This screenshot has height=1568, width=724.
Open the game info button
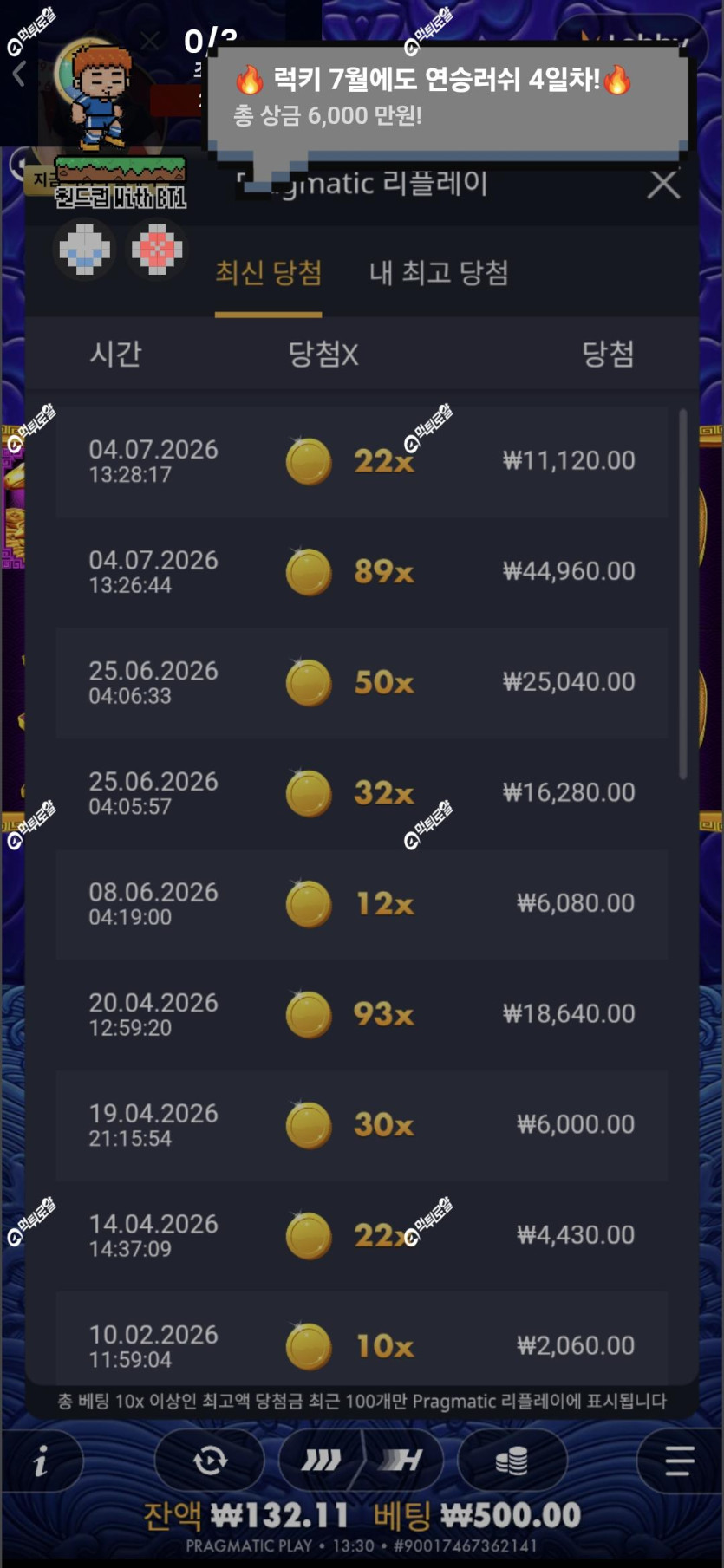(41, 1461)
